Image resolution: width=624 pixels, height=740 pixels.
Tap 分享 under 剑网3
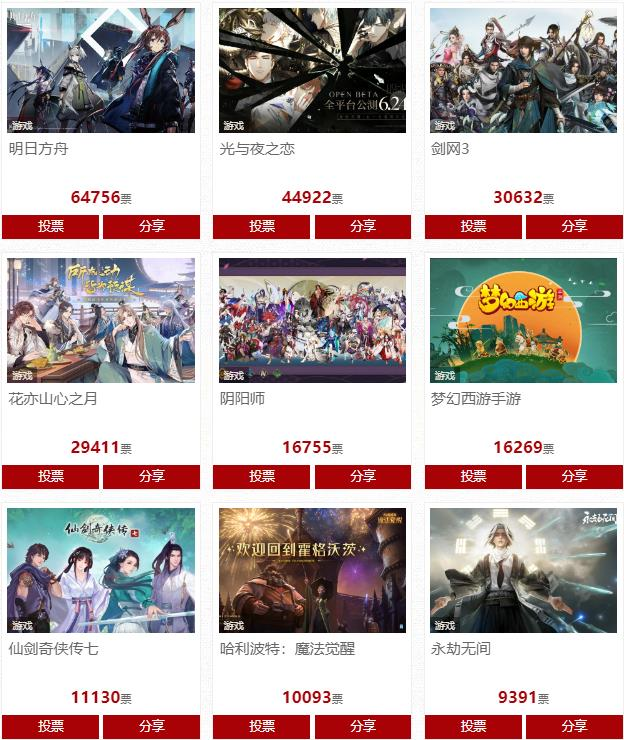pos(575,226)
